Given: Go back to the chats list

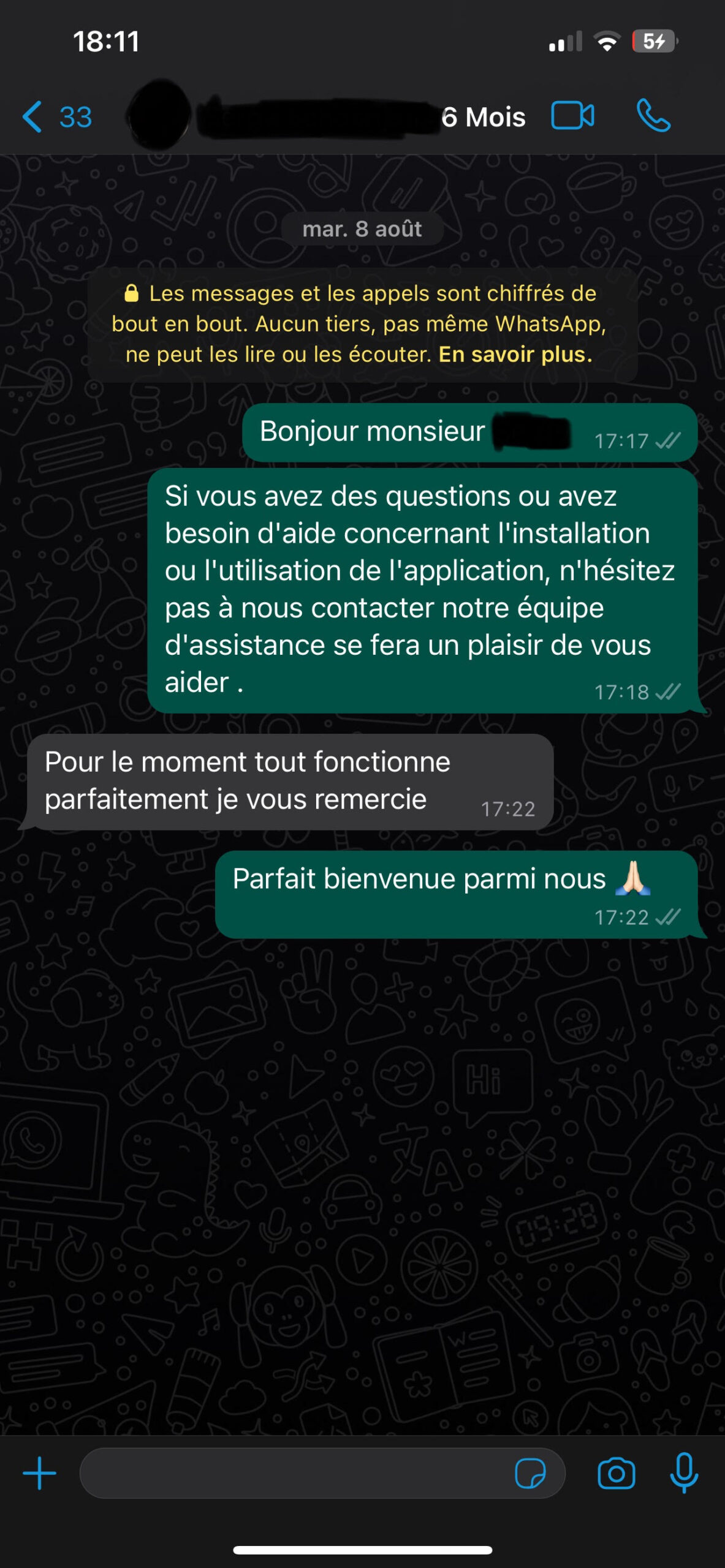Looking at the screenshot, I should point(55,116).
